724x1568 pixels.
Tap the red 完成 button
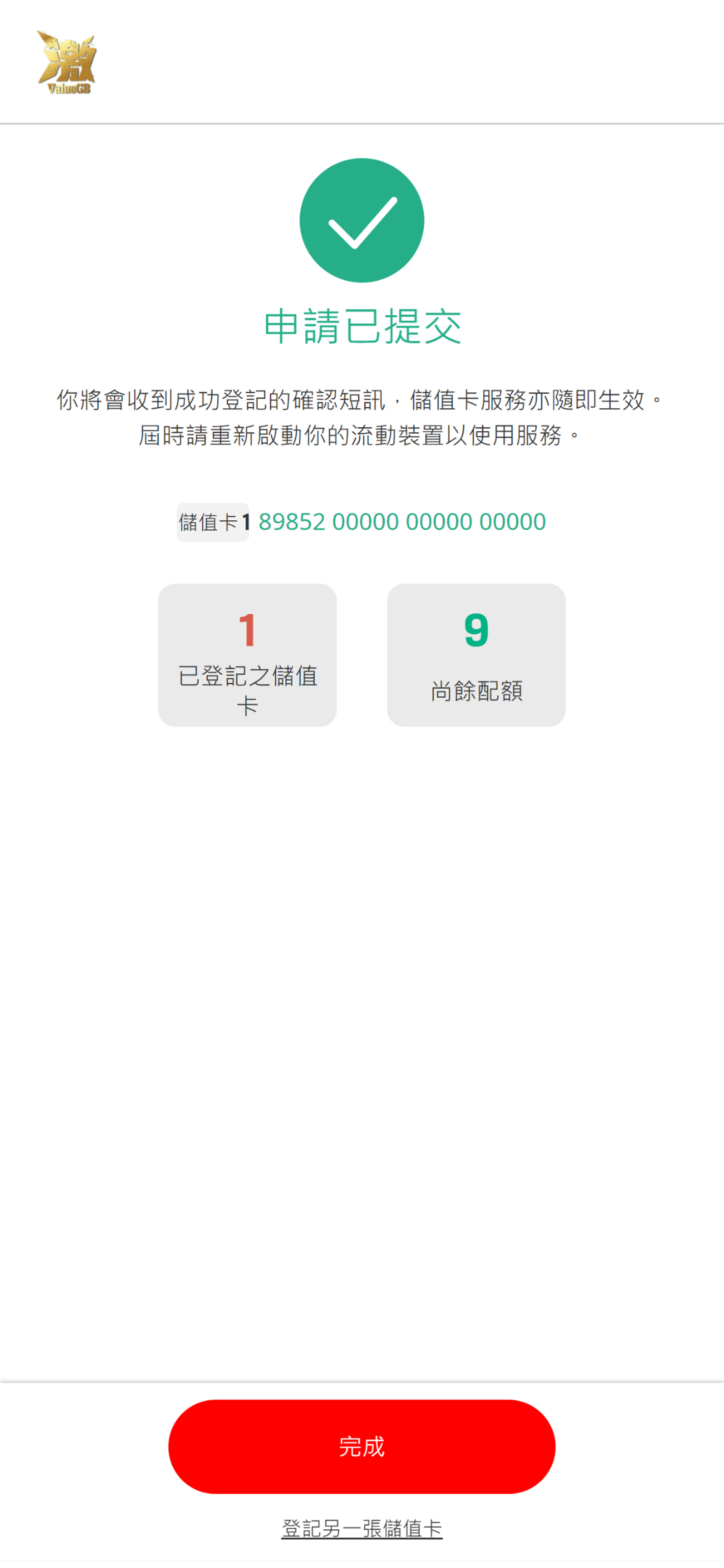pos(362,1446)
